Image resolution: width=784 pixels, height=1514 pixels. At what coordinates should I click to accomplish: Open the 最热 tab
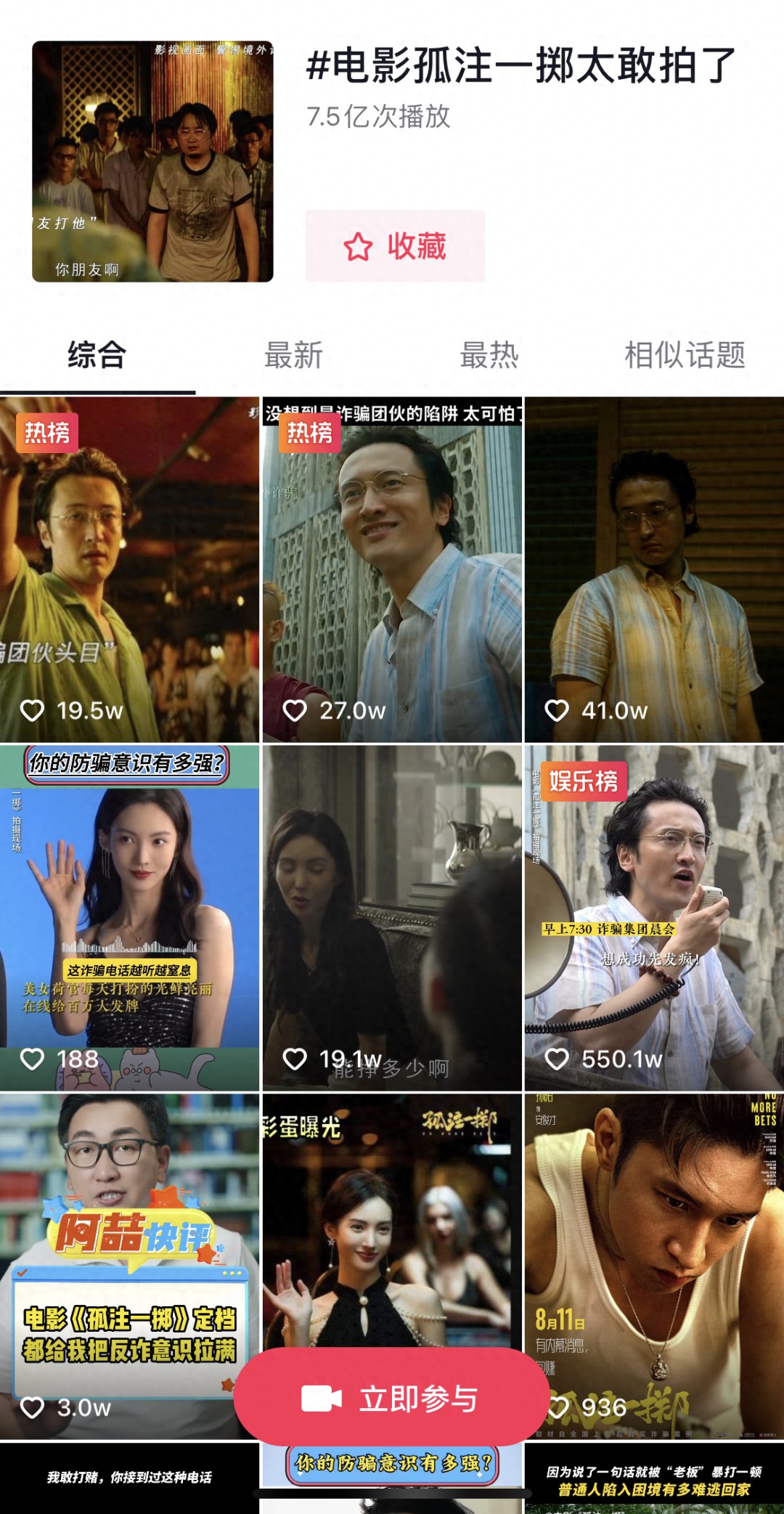488,356
